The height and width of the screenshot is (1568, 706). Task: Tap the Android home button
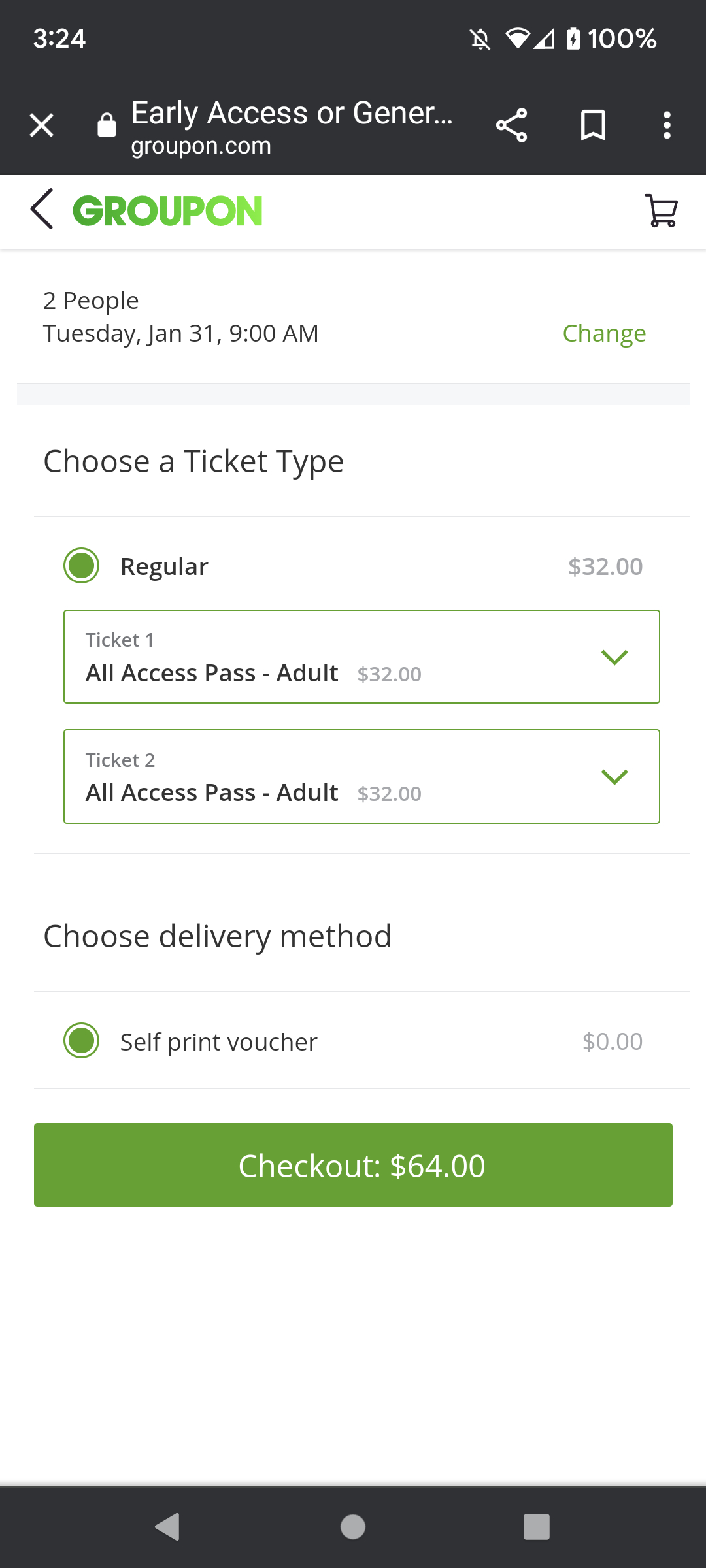pyautogui.click(x=352, y=1527)
